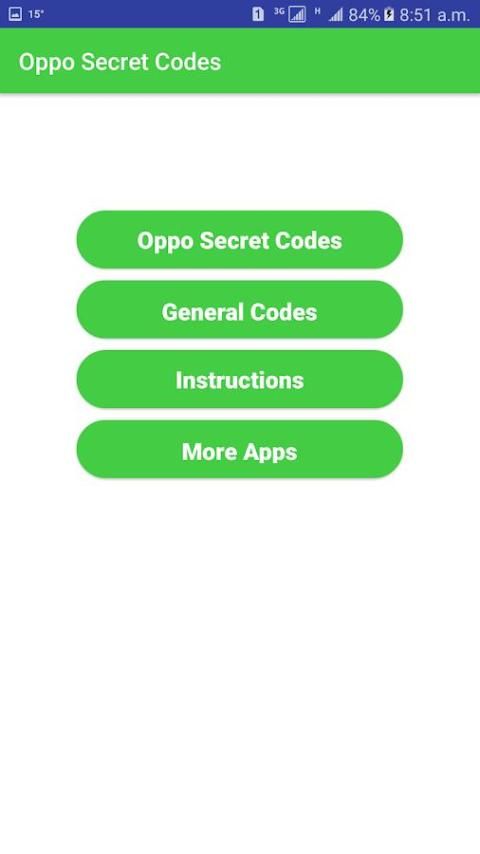Select General Codes

(240, 310)
